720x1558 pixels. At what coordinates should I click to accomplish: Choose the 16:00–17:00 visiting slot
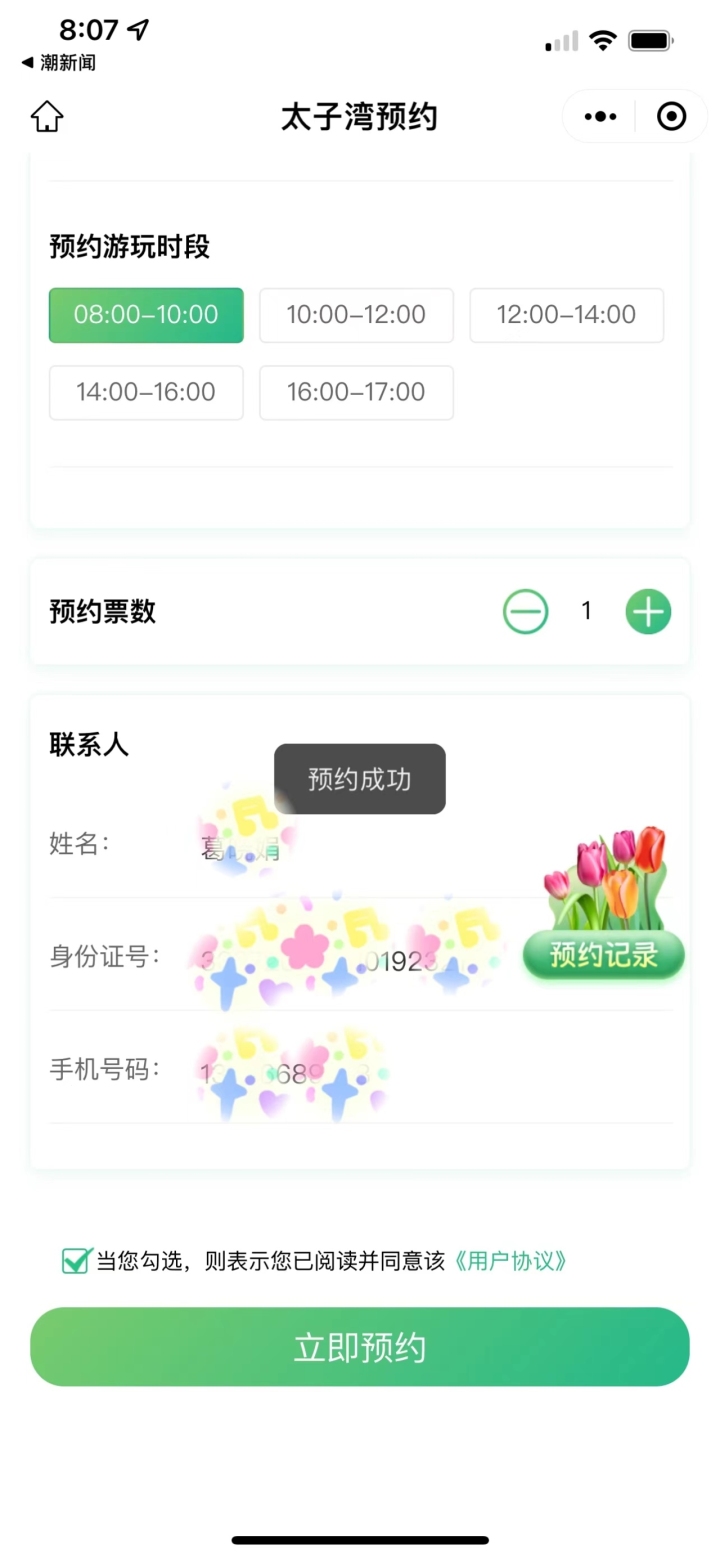click(356, 392)
